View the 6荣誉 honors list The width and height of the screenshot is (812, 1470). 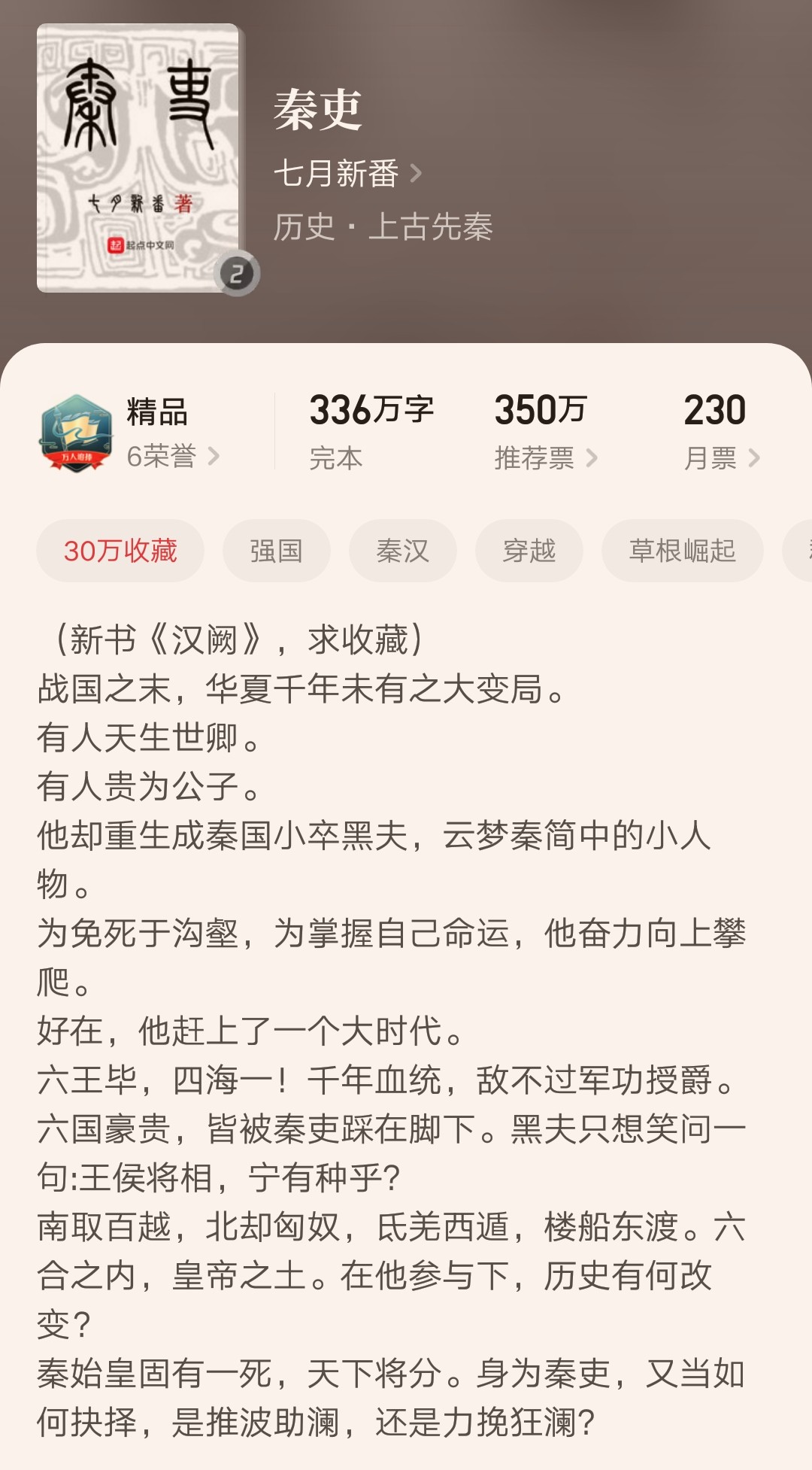[172, 456]
